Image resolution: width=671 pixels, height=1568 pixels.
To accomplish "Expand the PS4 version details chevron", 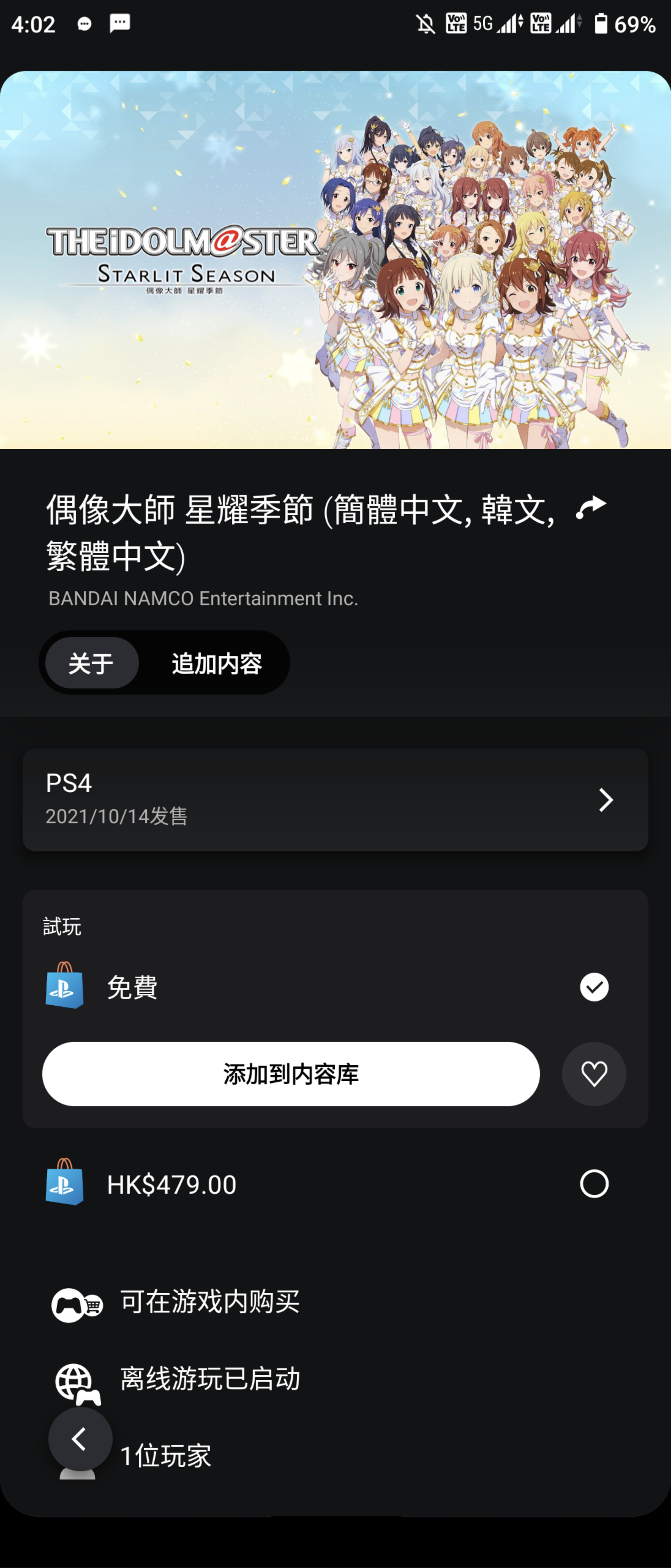I will [x=606, y=800].
